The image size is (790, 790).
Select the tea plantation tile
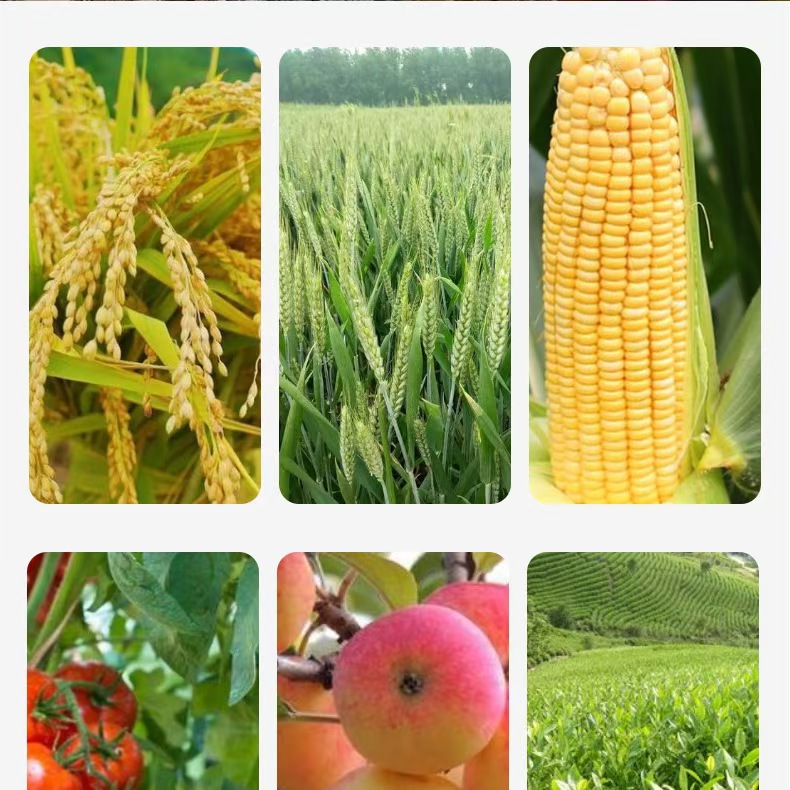click(643, 671)
